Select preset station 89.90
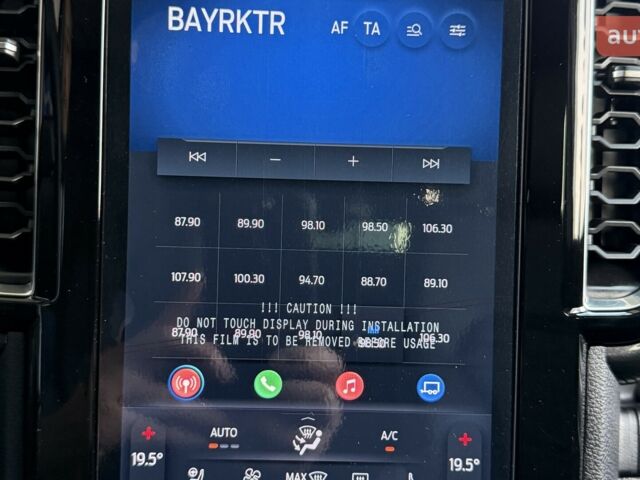 [x=250, y=224]
